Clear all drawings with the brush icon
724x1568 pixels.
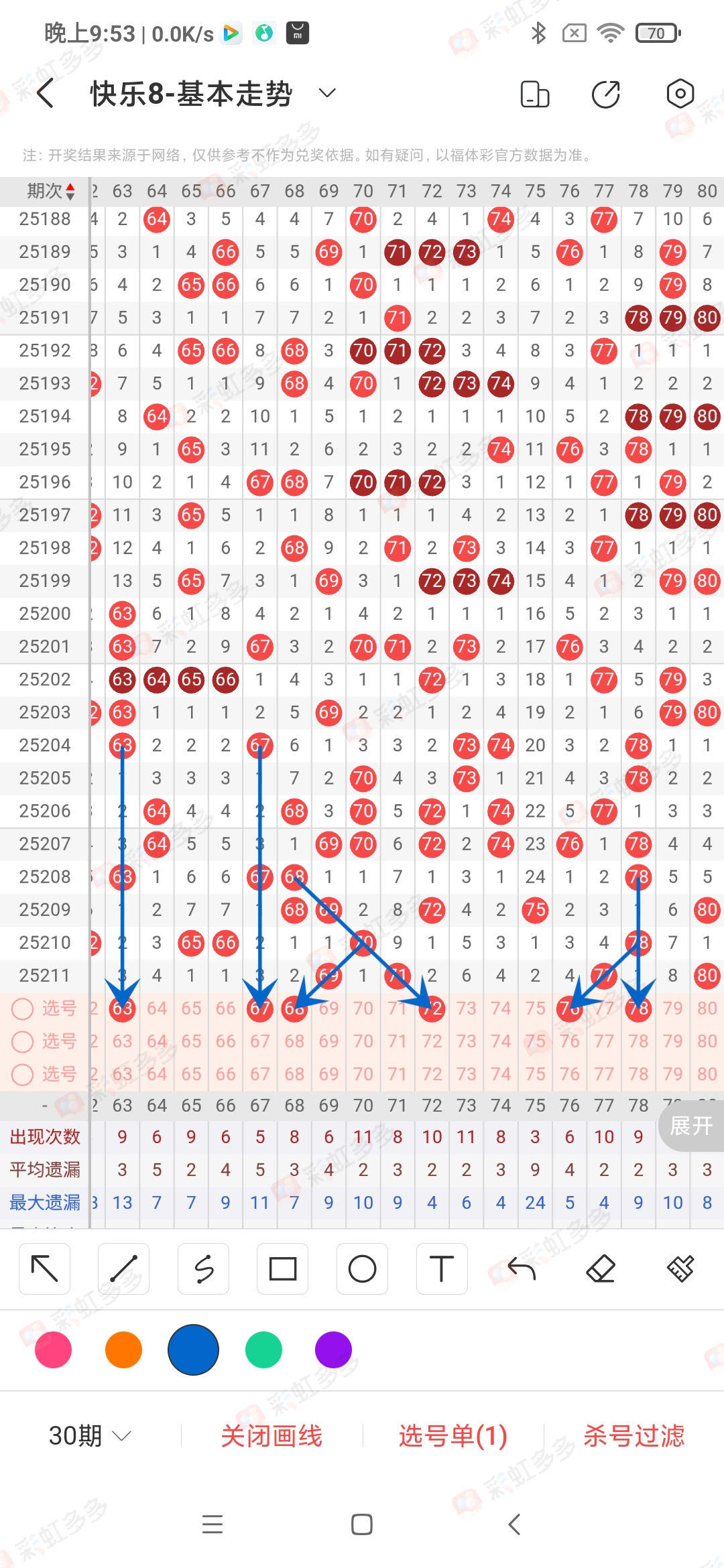[680, 1268]
